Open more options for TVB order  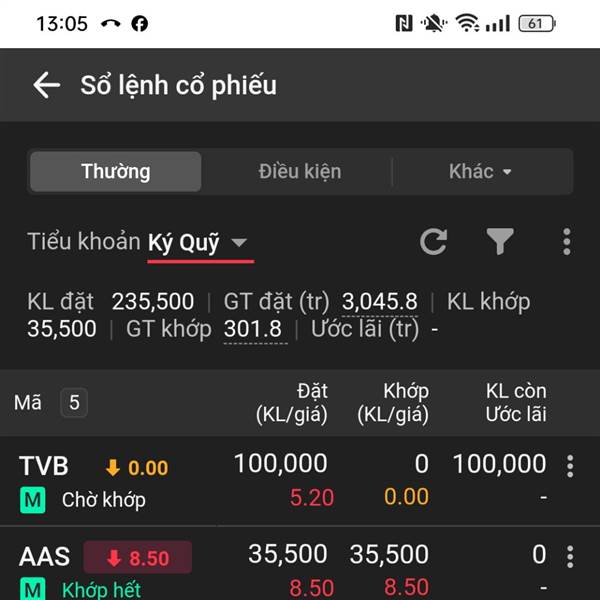(570, 466)
